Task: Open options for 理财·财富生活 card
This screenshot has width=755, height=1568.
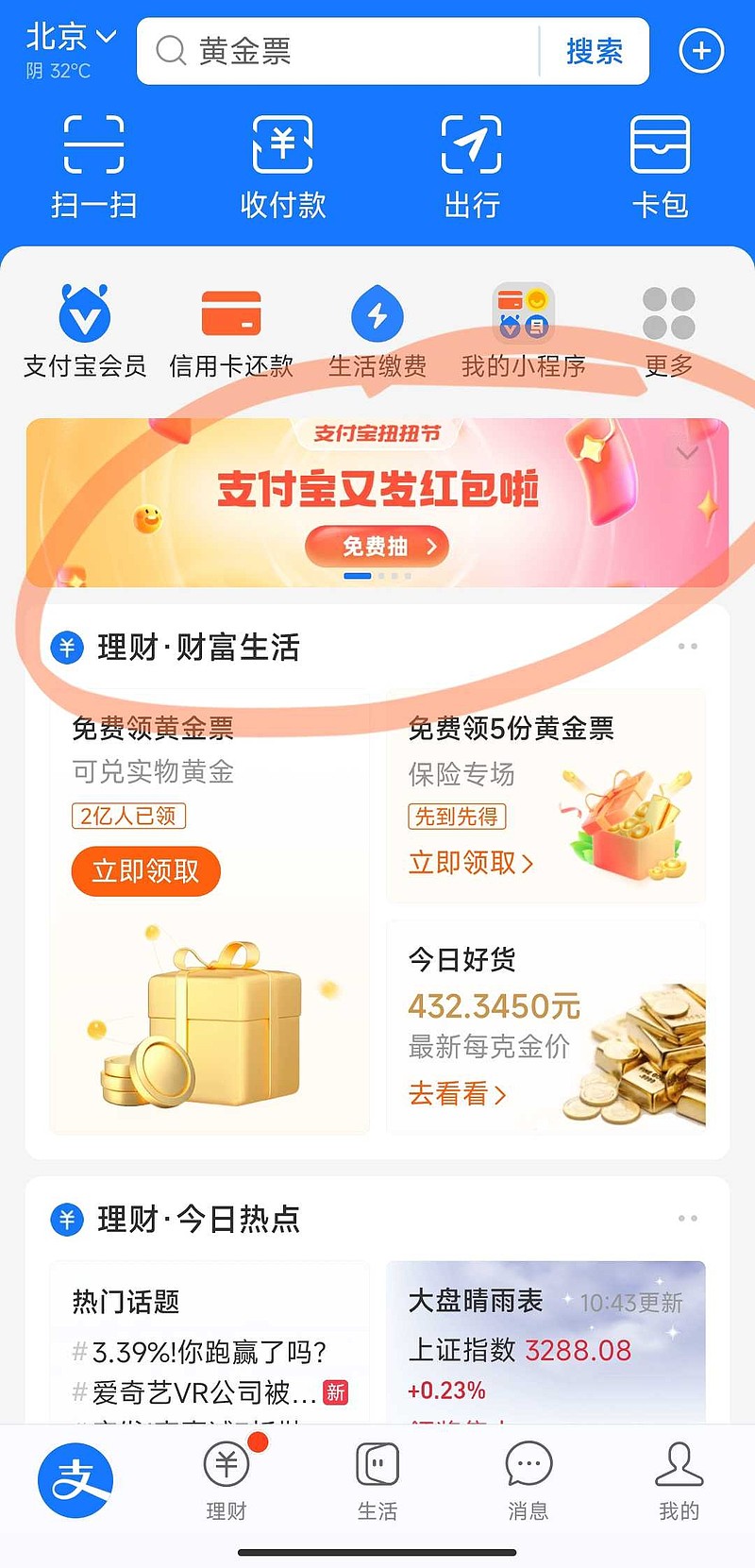Action: pyautogui.click(x=688, y=647)
